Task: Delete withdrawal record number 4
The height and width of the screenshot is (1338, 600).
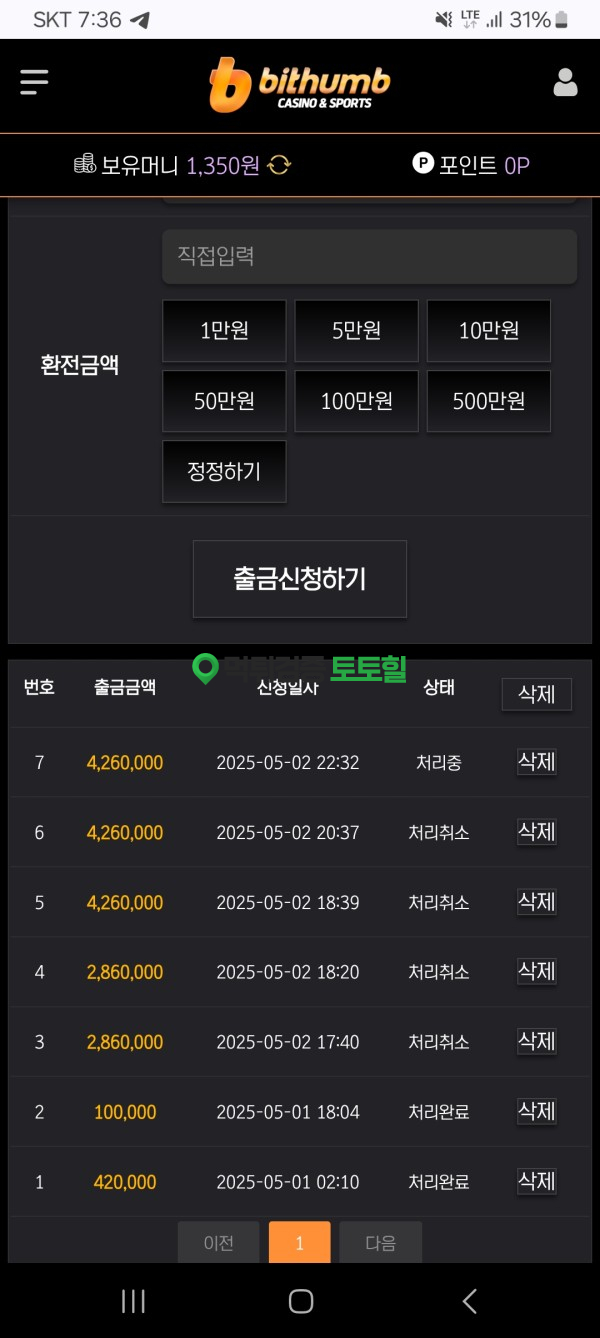Action: [x=537, y=971]
